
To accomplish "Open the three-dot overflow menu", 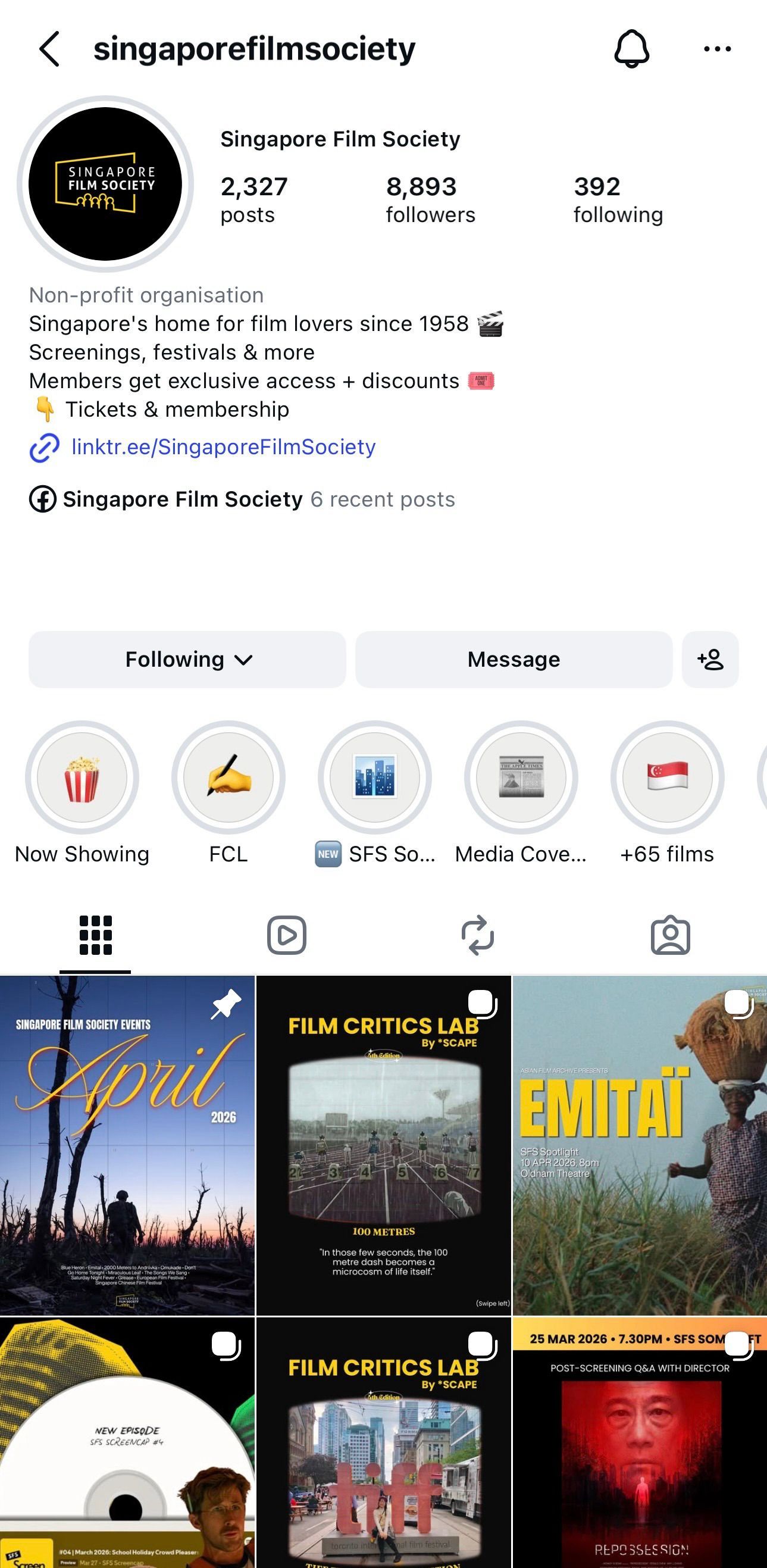I will click(x=717, y=49).
